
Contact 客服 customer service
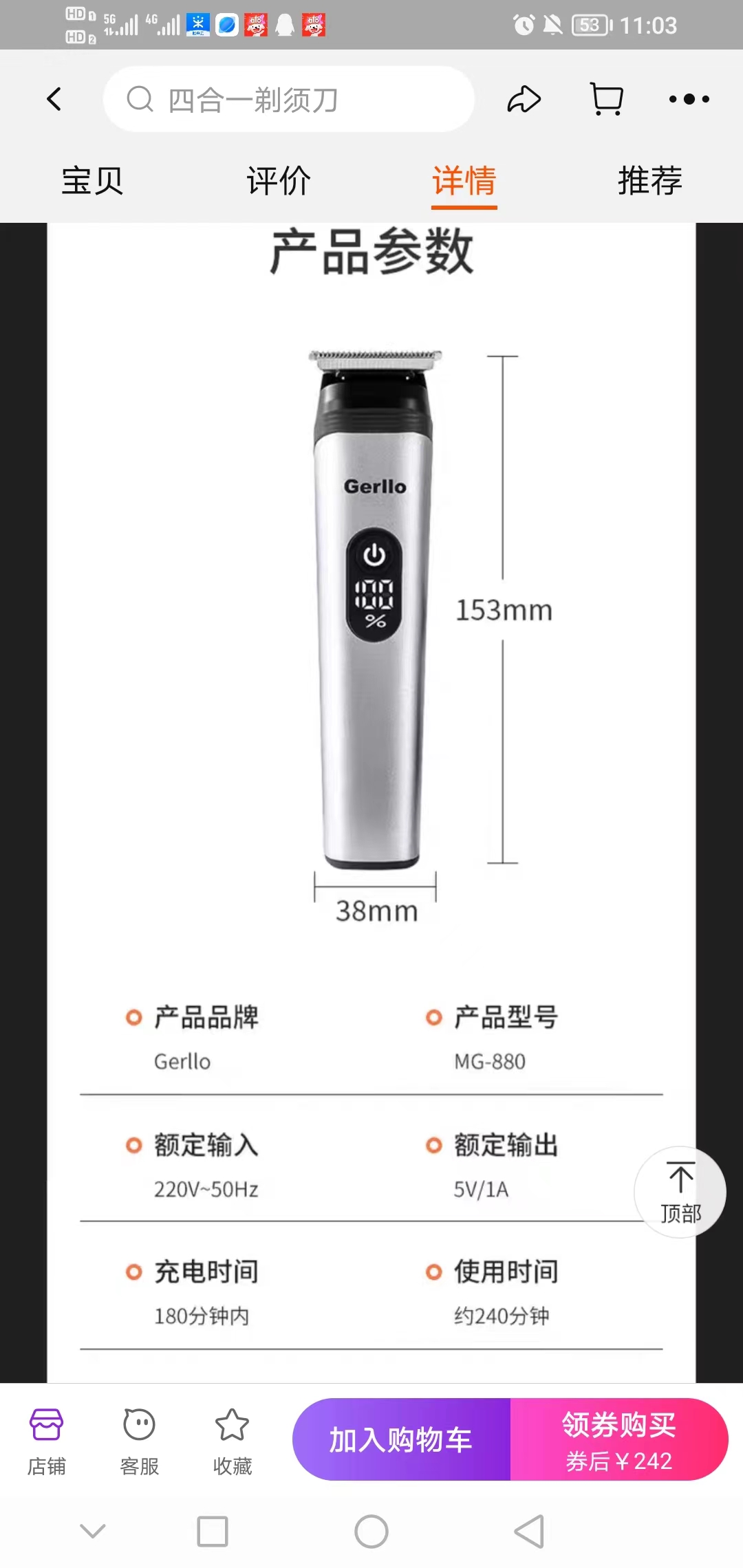(x=139, y=1441)
